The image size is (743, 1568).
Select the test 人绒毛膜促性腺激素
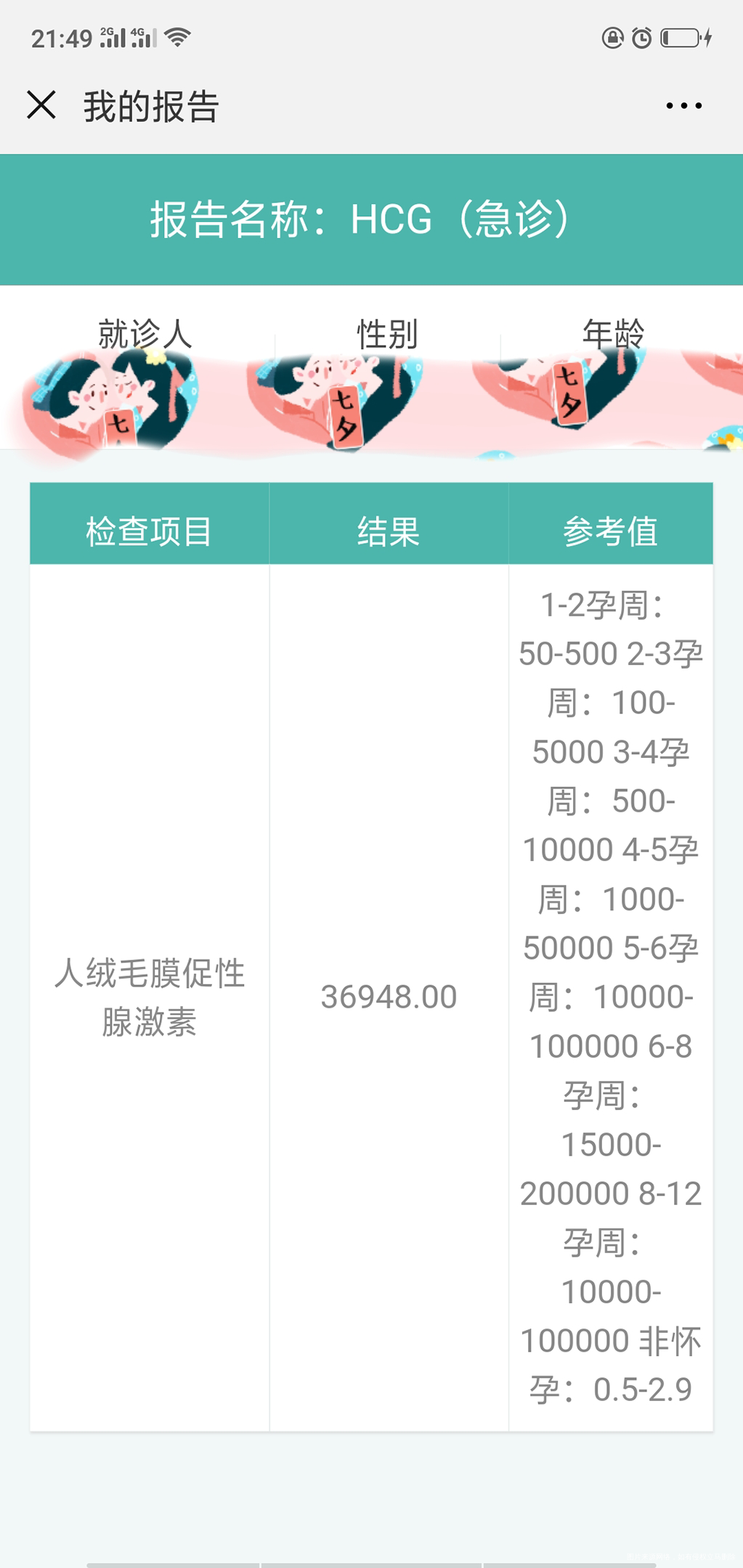(150, 997)
